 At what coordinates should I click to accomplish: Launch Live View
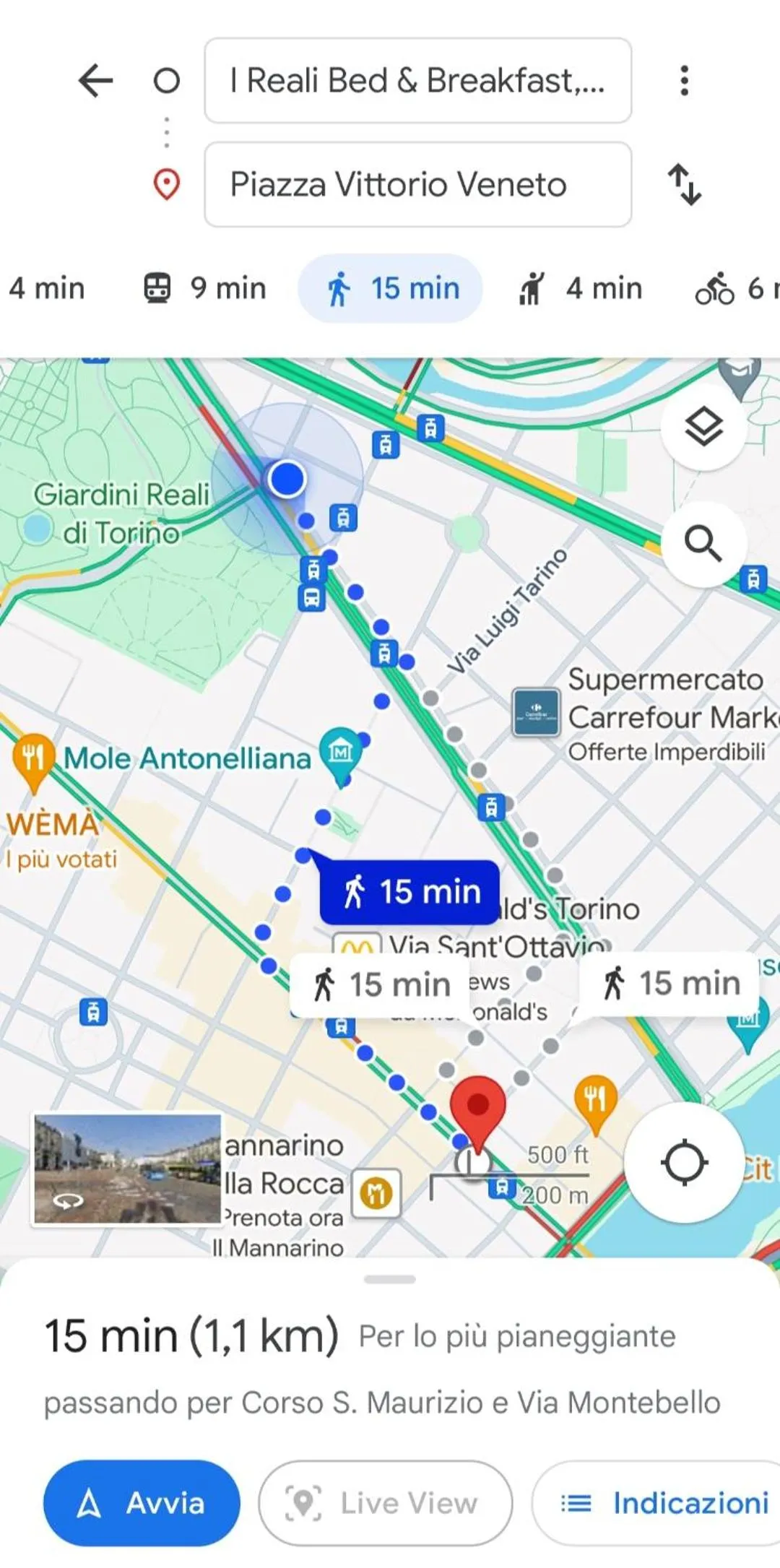tap(385, 1503)
